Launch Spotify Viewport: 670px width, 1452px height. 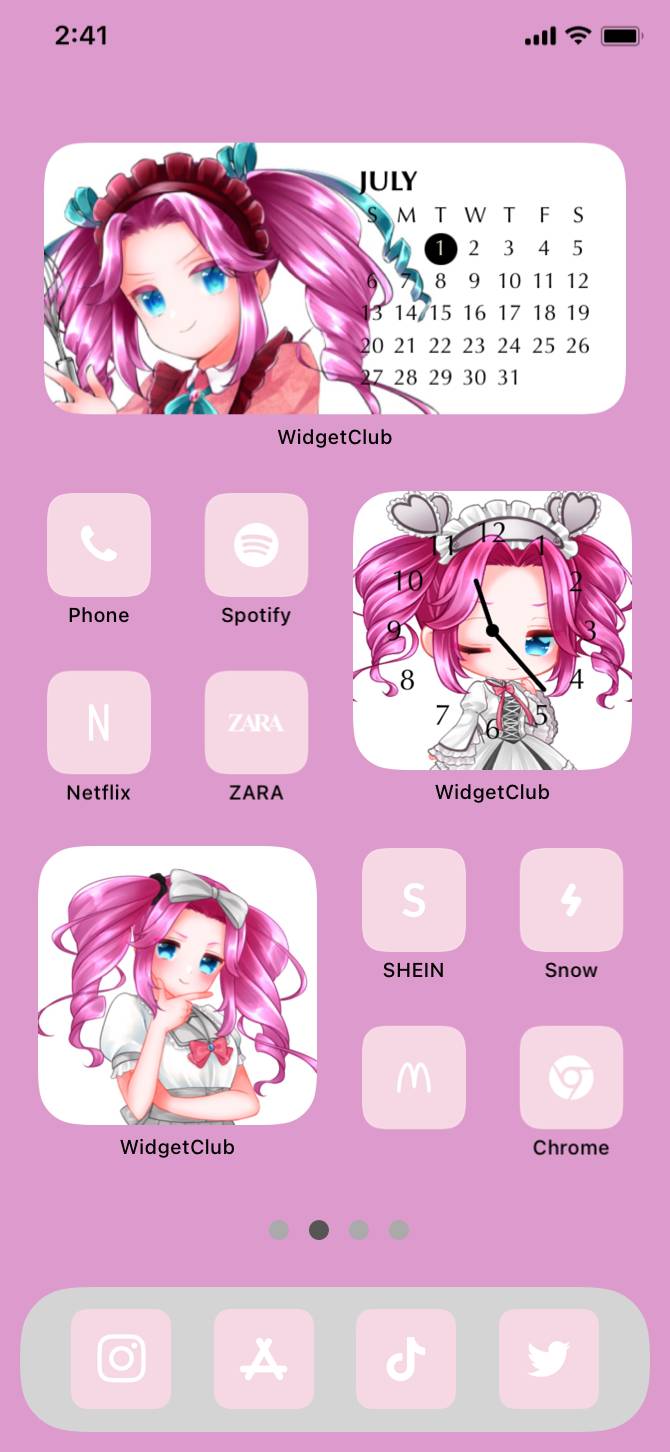pos(256,545)
